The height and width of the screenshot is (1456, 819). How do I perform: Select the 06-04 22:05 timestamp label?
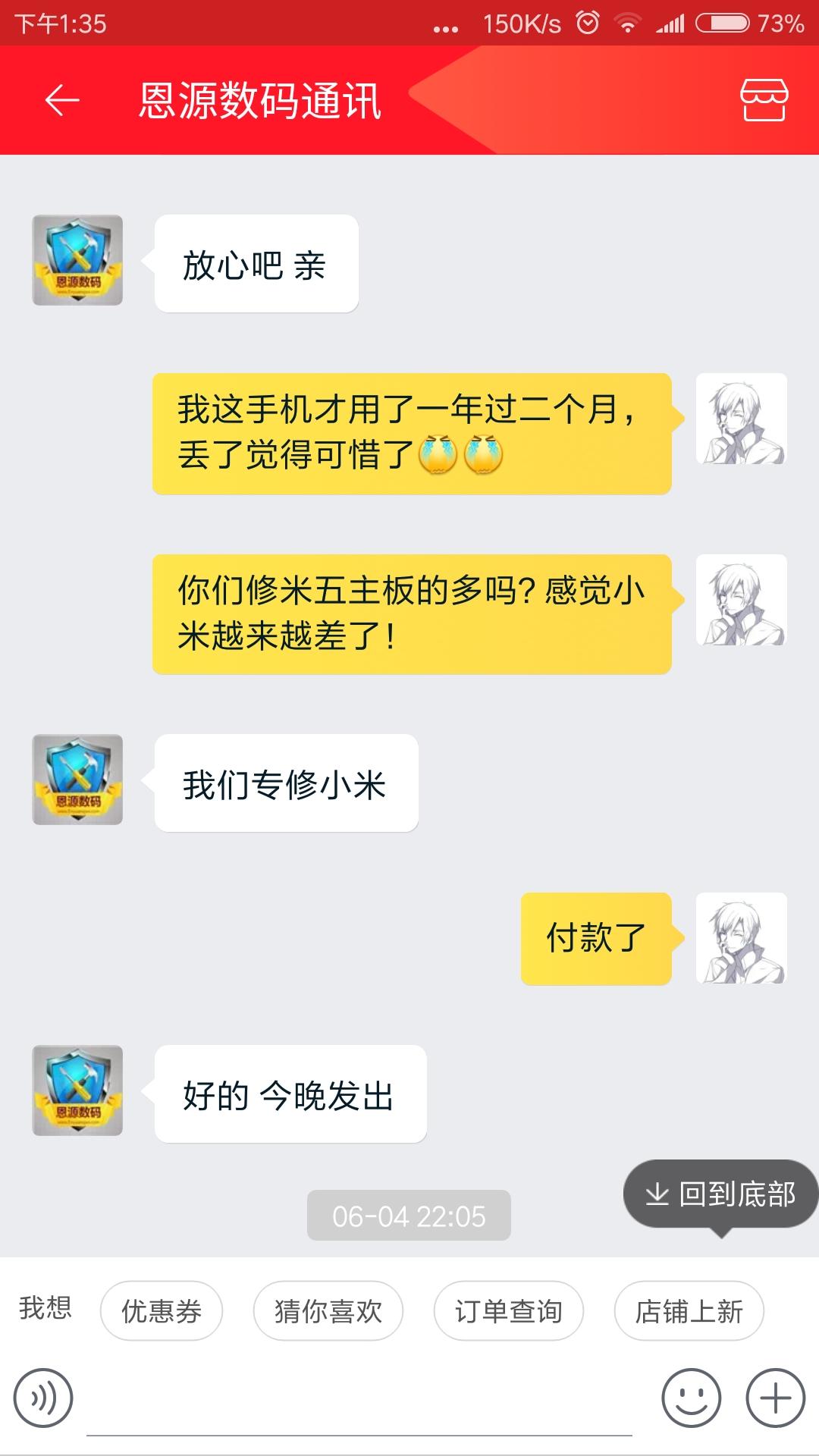pyautogui.click(x=409, y=1215)
